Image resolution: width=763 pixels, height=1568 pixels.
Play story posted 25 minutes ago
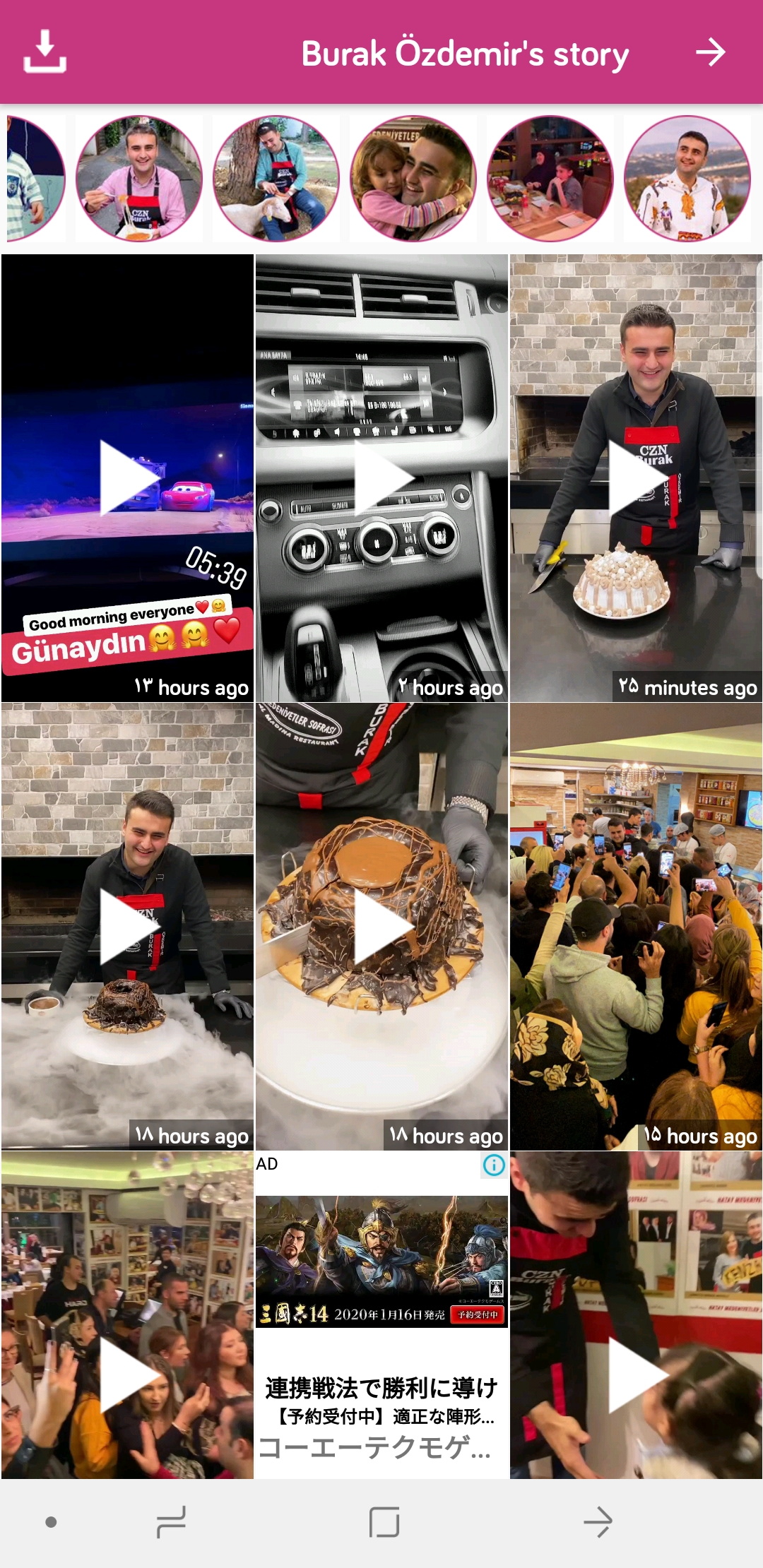point(636,478)
